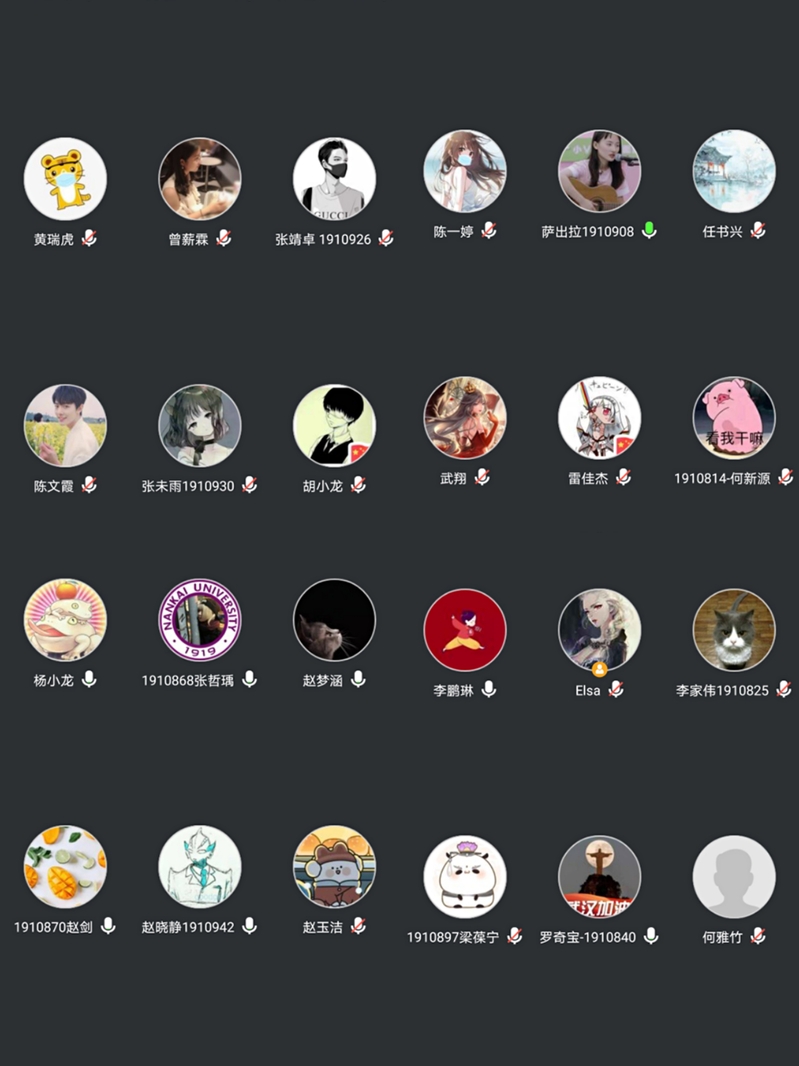Tap 何雅竹's default avatar
The height and width of the screenshot is (1066, 799).
point(734,877)
